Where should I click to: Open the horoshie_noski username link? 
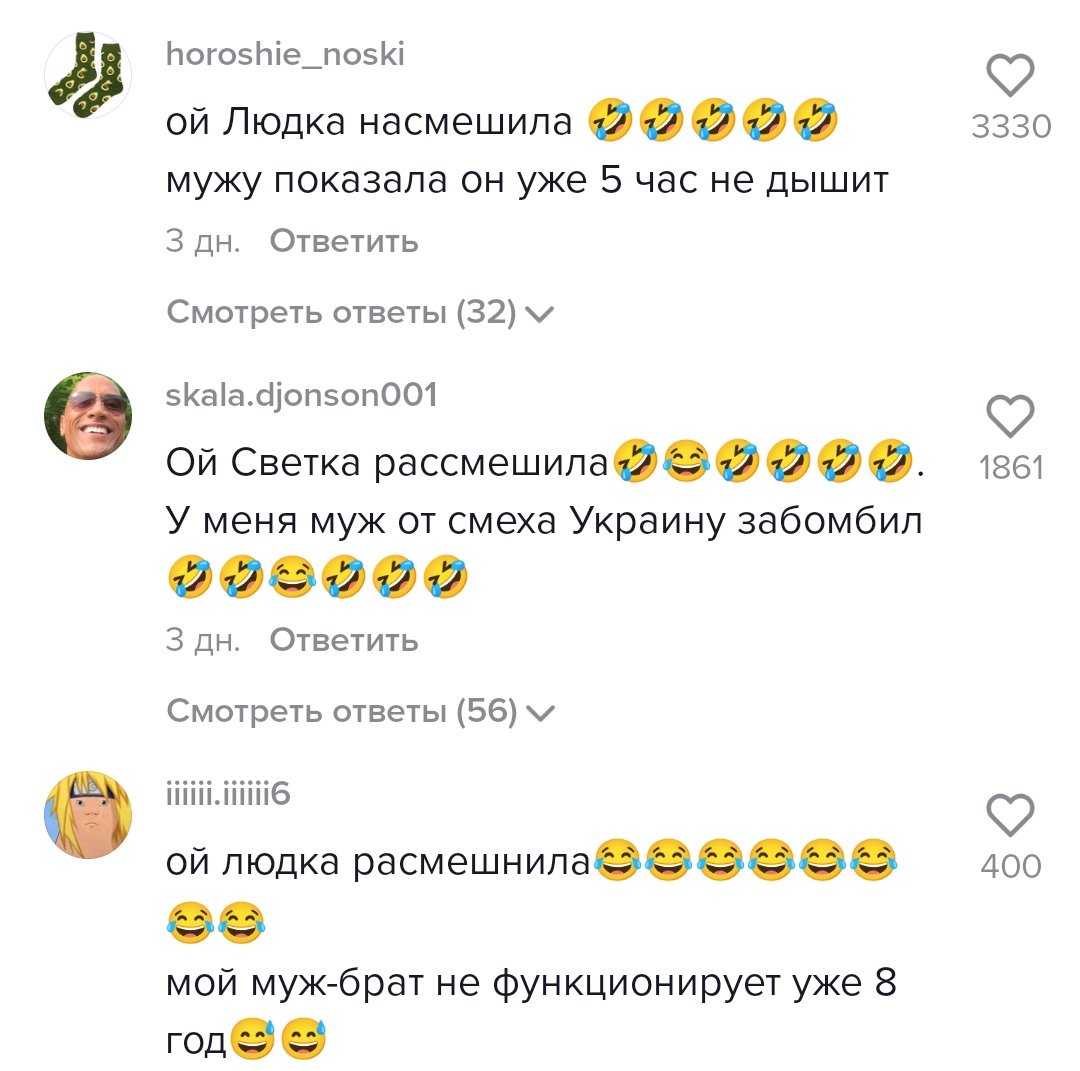point(285,55)
